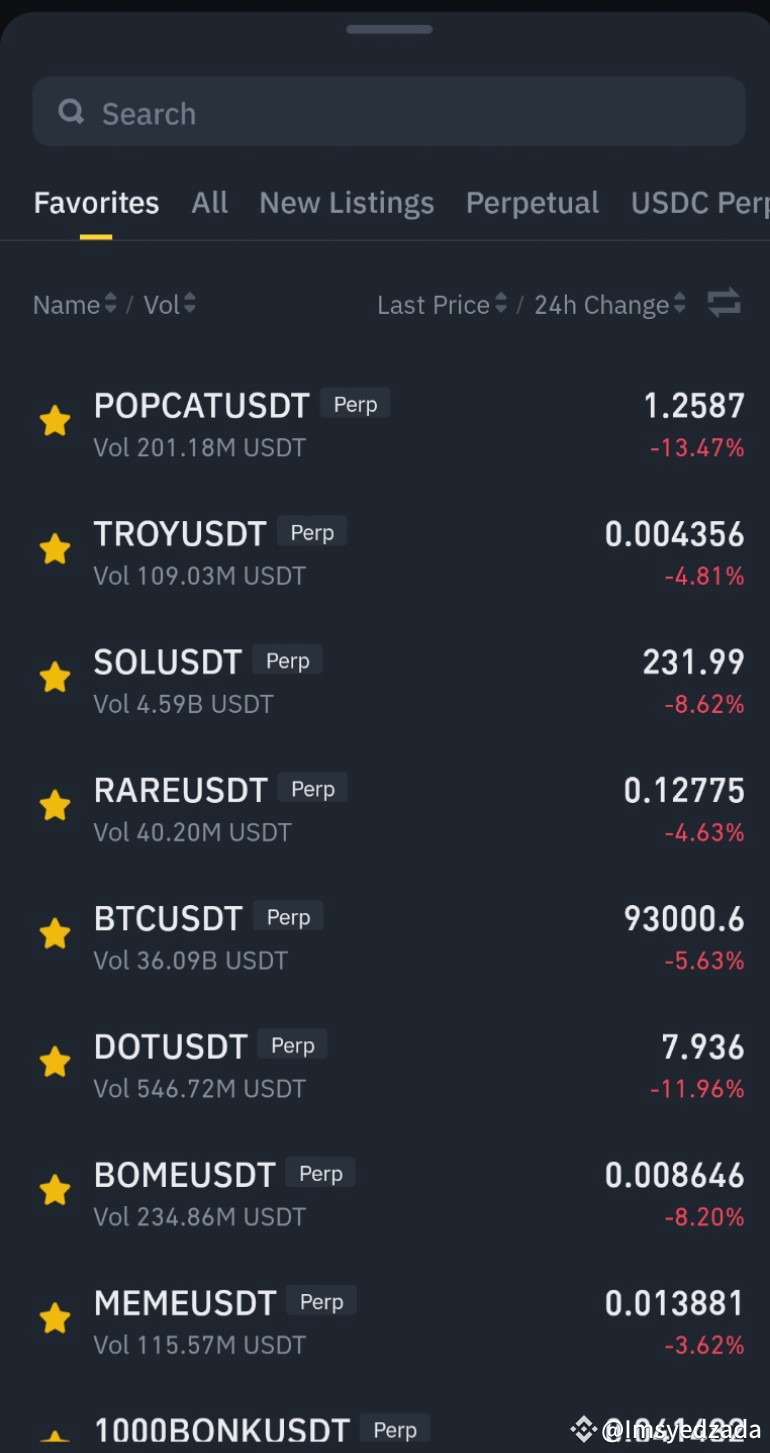Toggle the favorite star for DOTUSDT

tap(55, 1060)
